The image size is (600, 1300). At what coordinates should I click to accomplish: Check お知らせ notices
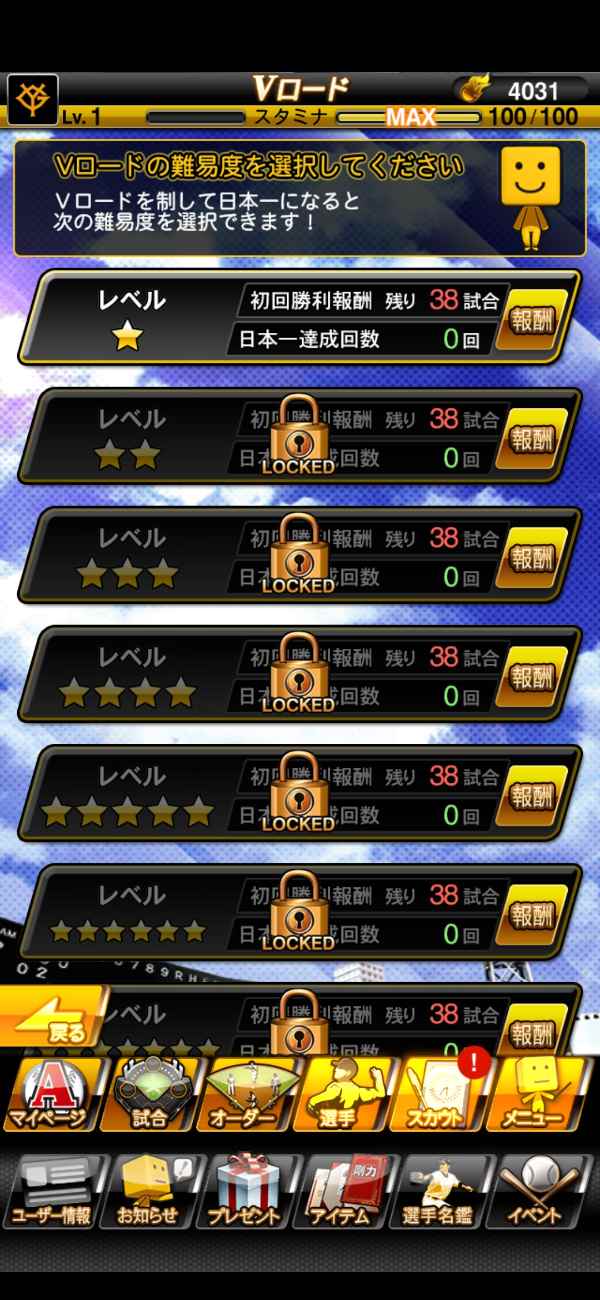(148, 1192)
